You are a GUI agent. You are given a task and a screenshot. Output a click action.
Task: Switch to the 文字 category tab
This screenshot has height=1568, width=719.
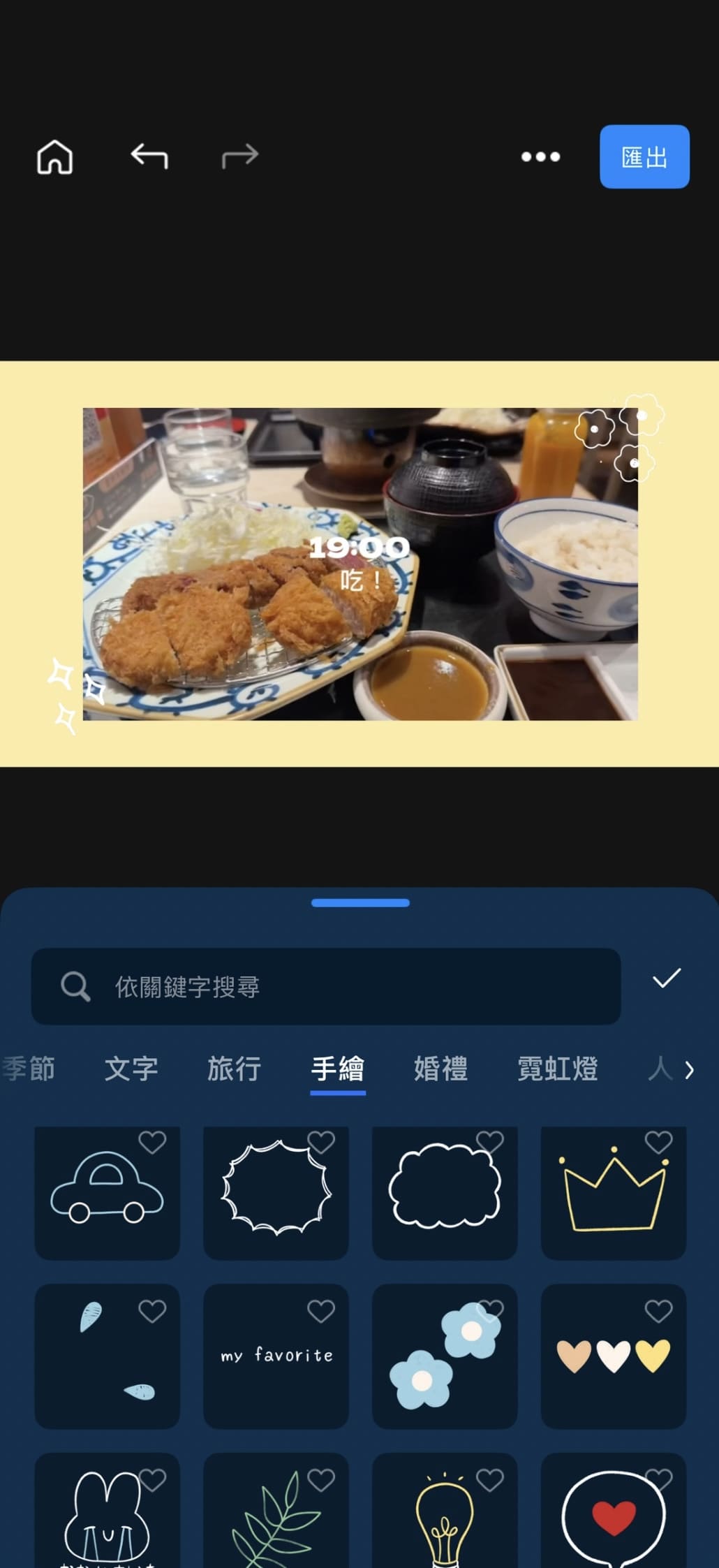131,1069
